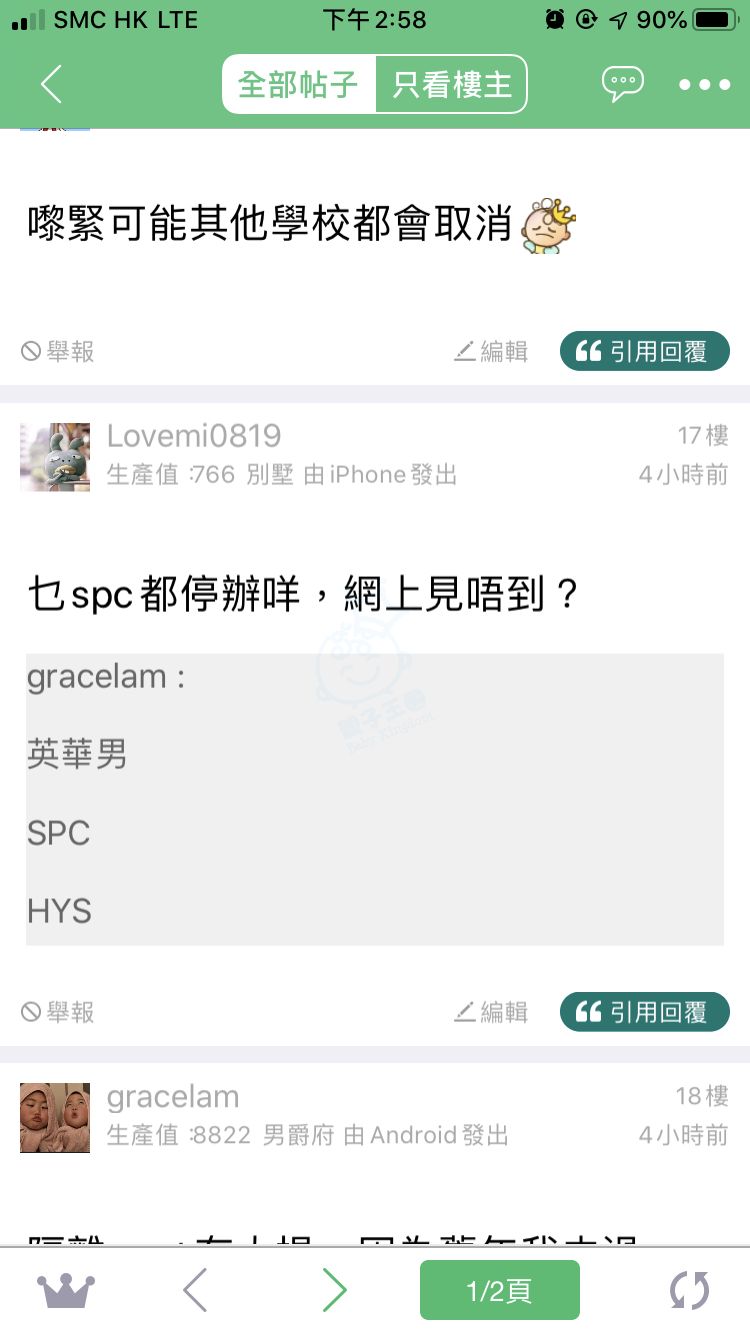The height and width of the screenshot is (1334, 750).
Task: Go back to the previous page
Action: [51, 84]
